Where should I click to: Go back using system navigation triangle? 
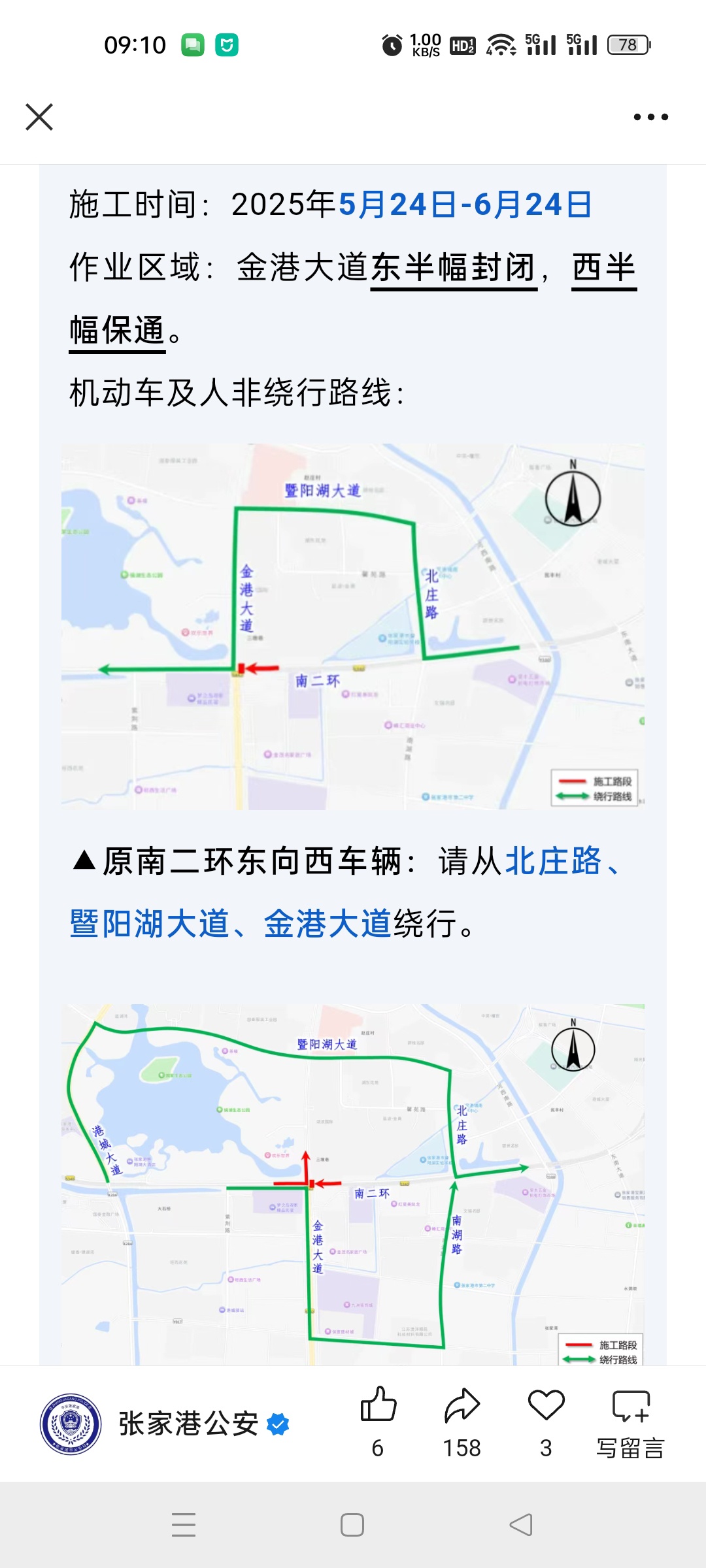[x=521, y=1525]
